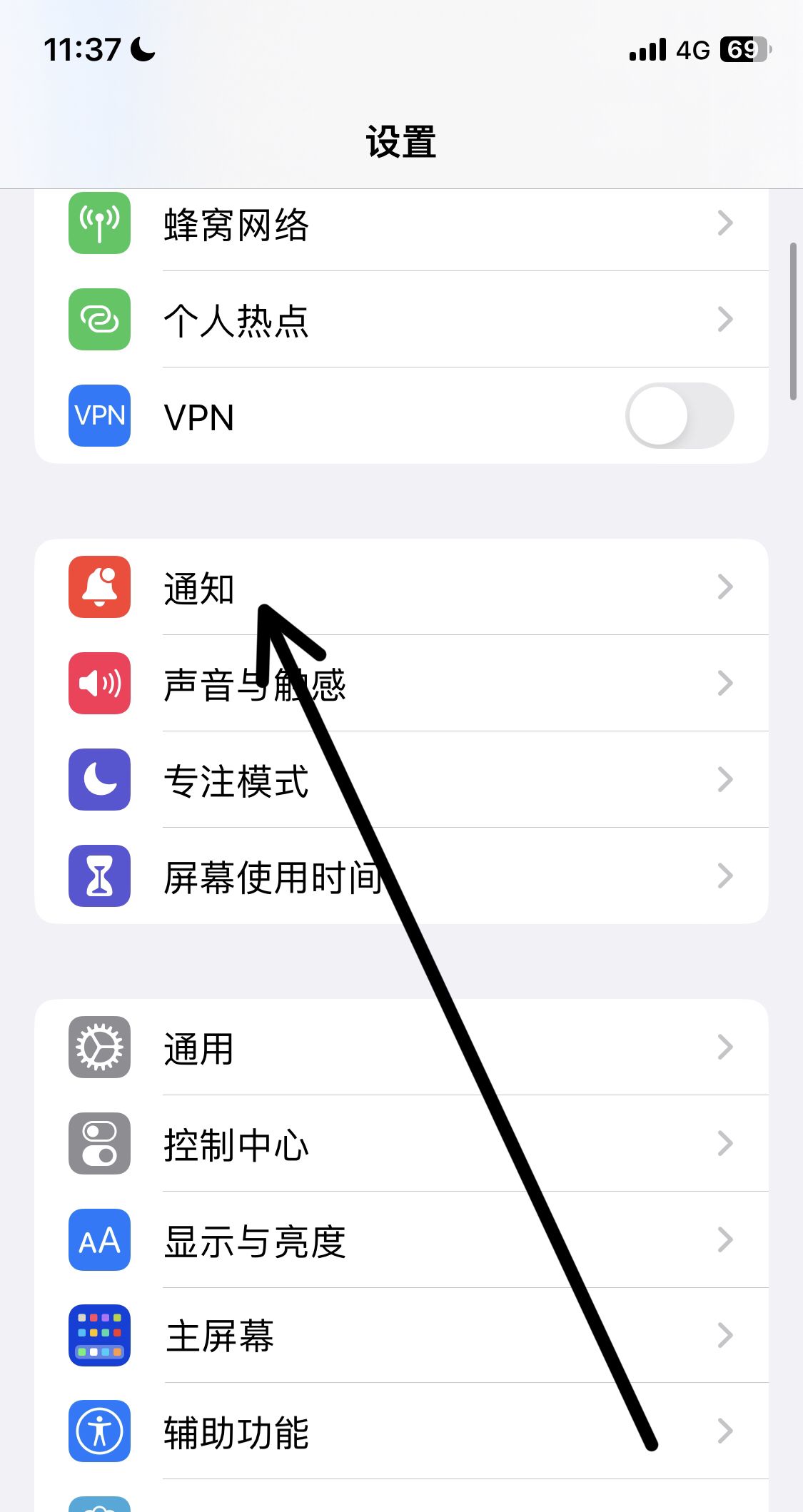
Task: Open 专注模式 via the moon icon
Action: point(99,780)
